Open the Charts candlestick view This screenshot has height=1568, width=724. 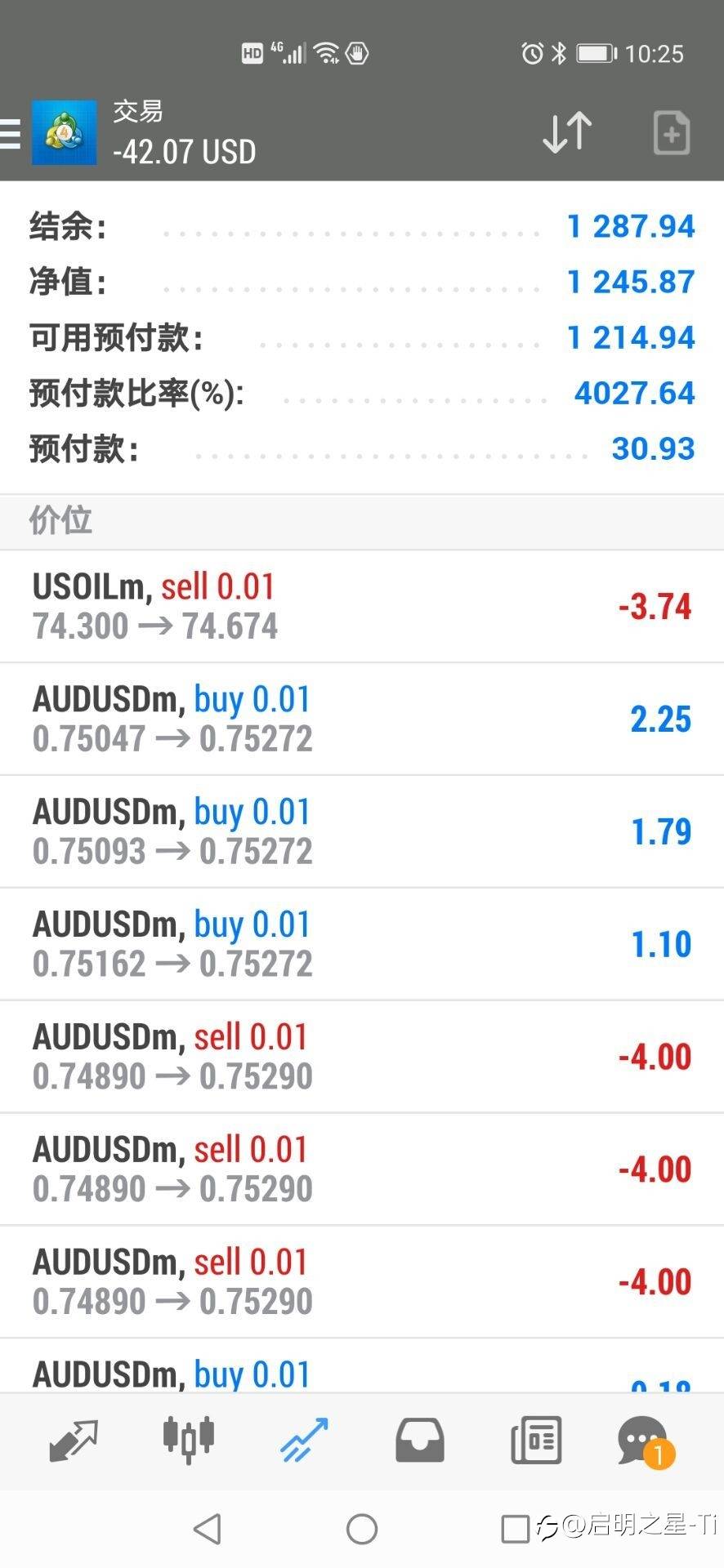point(188,1441)
